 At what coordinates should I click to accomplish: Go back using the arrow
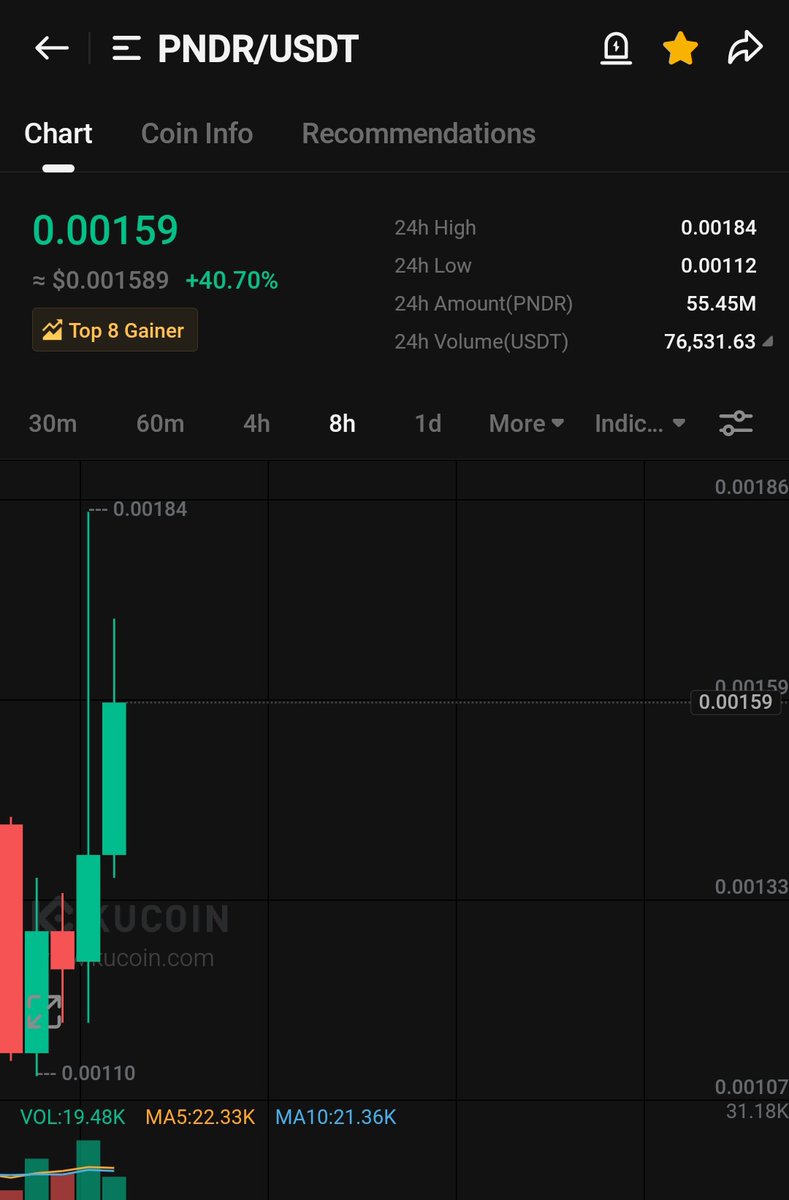click(51, 48)
